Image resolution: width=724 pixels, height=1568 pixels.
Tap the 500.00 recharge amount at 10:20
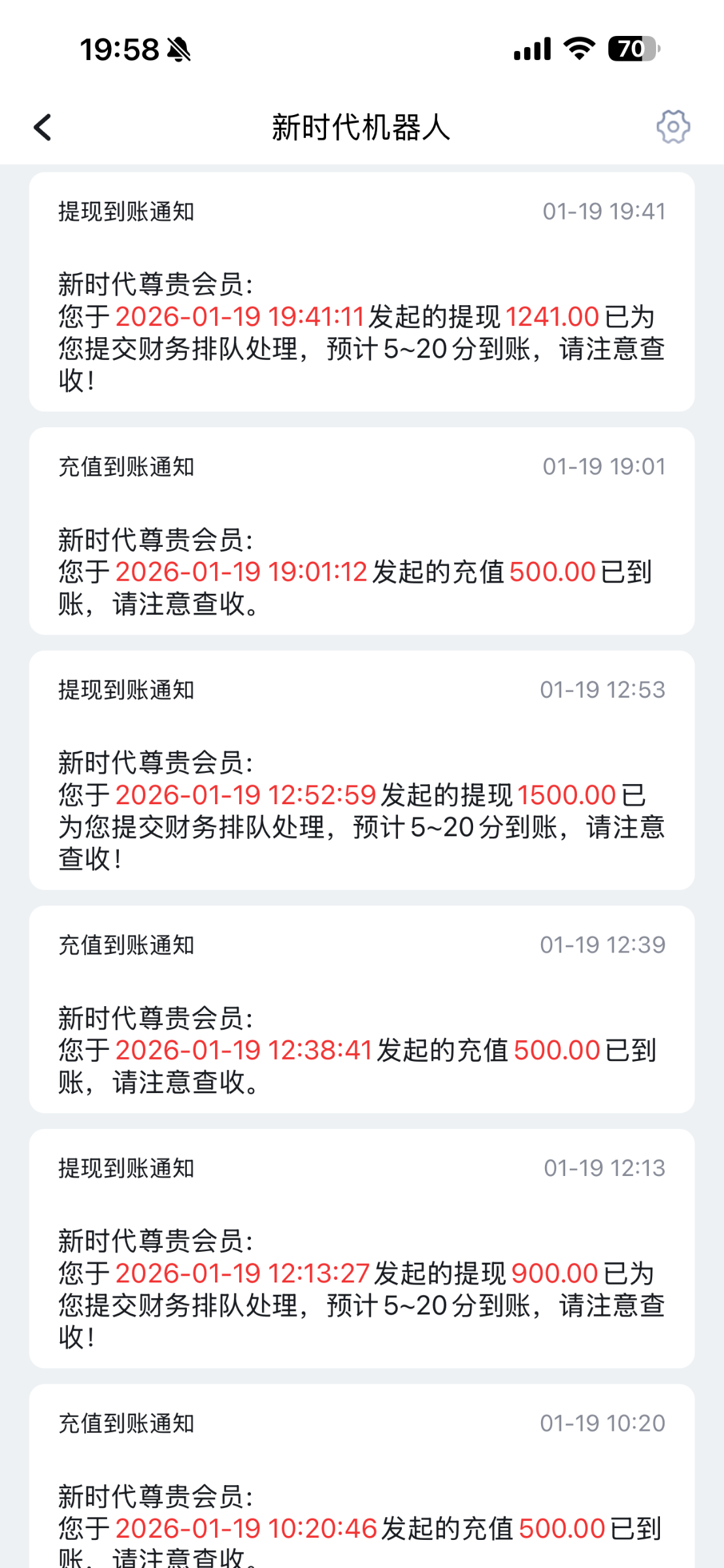point(561,1527)
